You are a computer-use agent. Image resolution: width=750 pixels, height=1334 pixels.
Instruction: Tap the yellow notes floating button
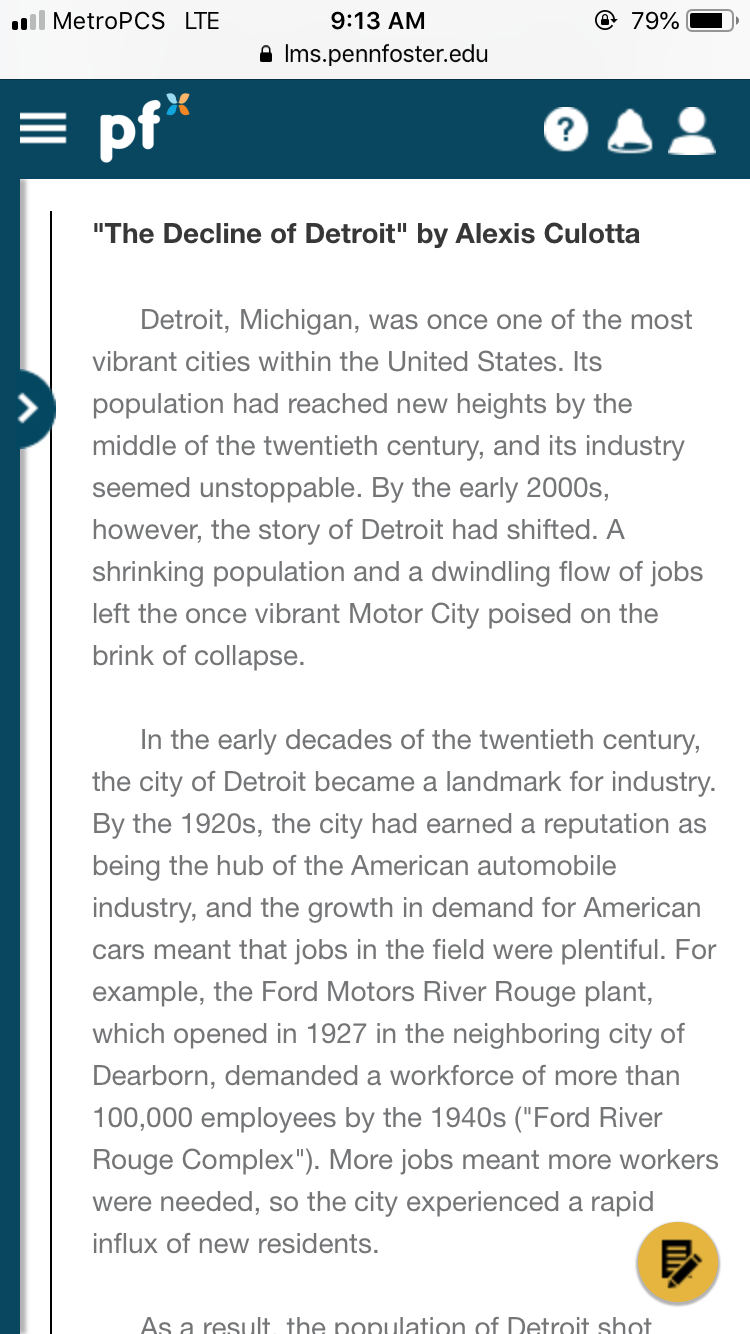click(677, 1262)
